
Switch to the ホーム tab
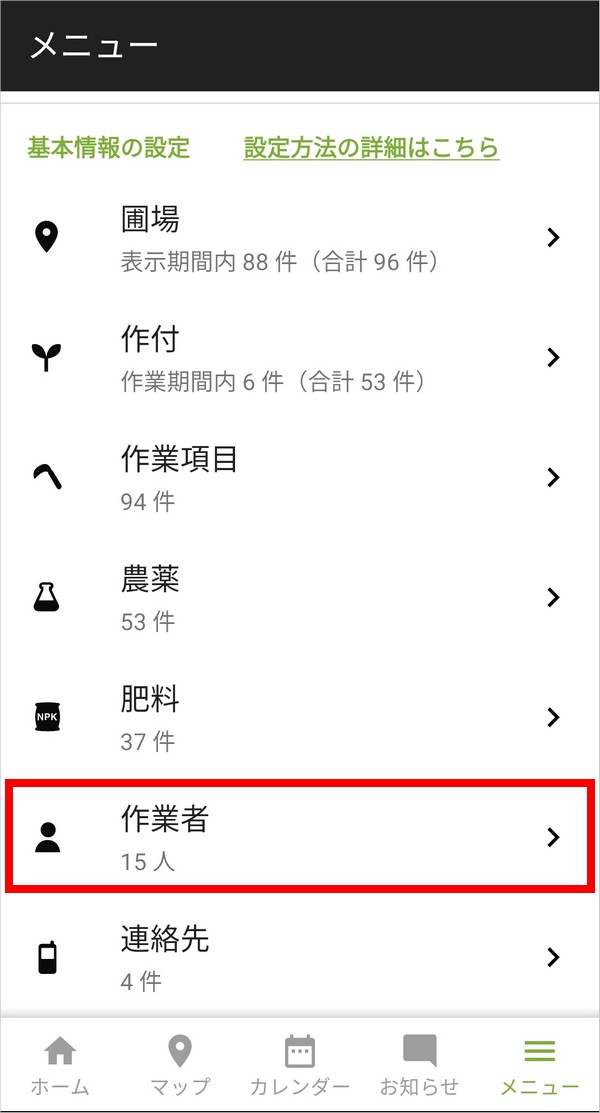tap(60, 1065)
